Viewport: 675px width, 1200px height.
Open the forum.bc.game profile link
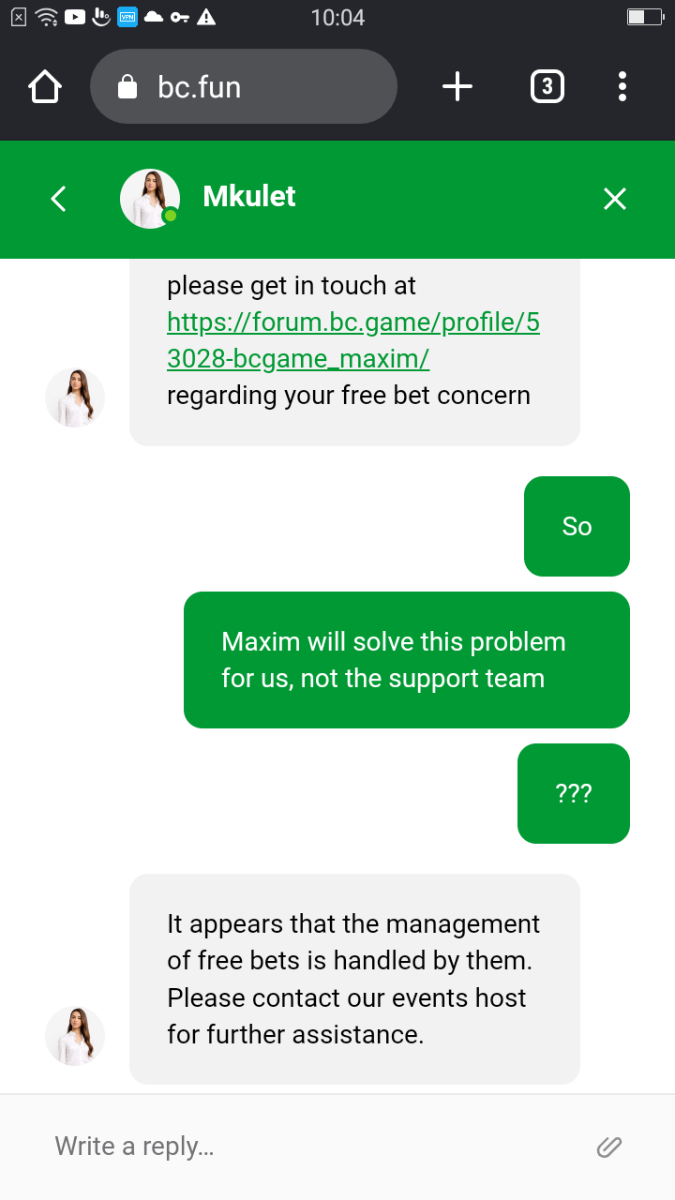coord(352,340)
